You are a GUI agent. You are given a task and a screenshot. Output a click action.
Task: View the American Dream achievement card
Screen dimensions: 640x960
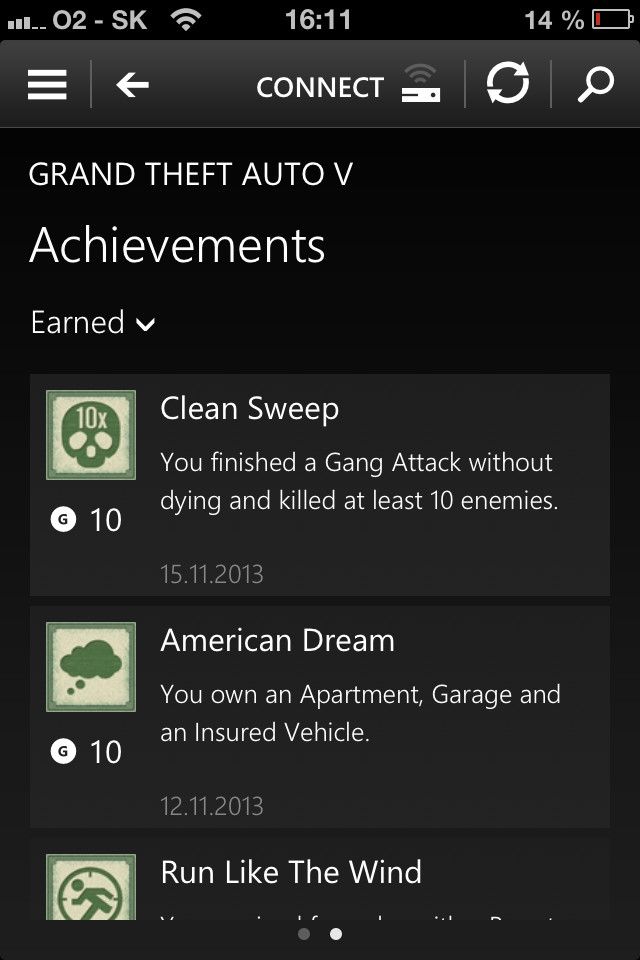[320, 716]
